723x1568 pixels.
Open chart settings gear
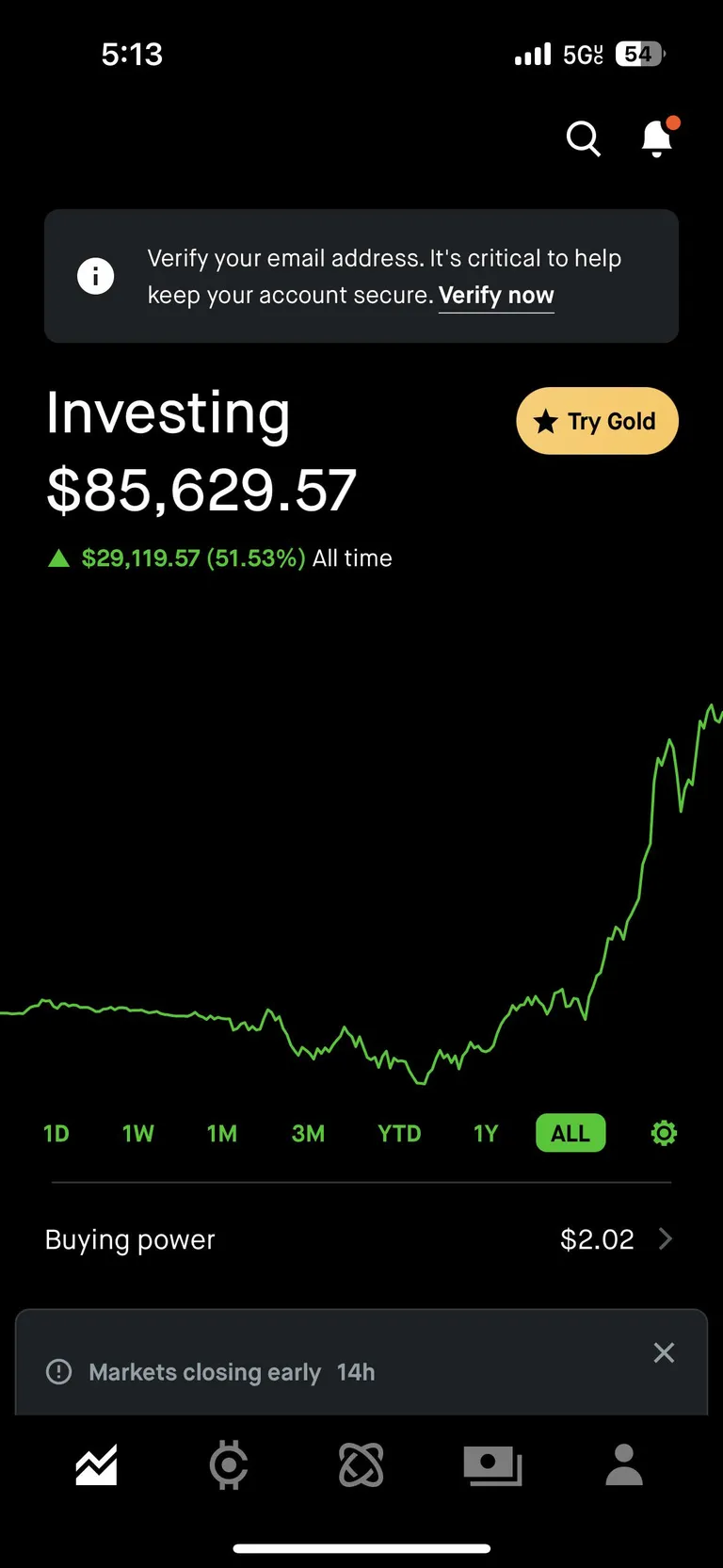tap(664, 1133)
